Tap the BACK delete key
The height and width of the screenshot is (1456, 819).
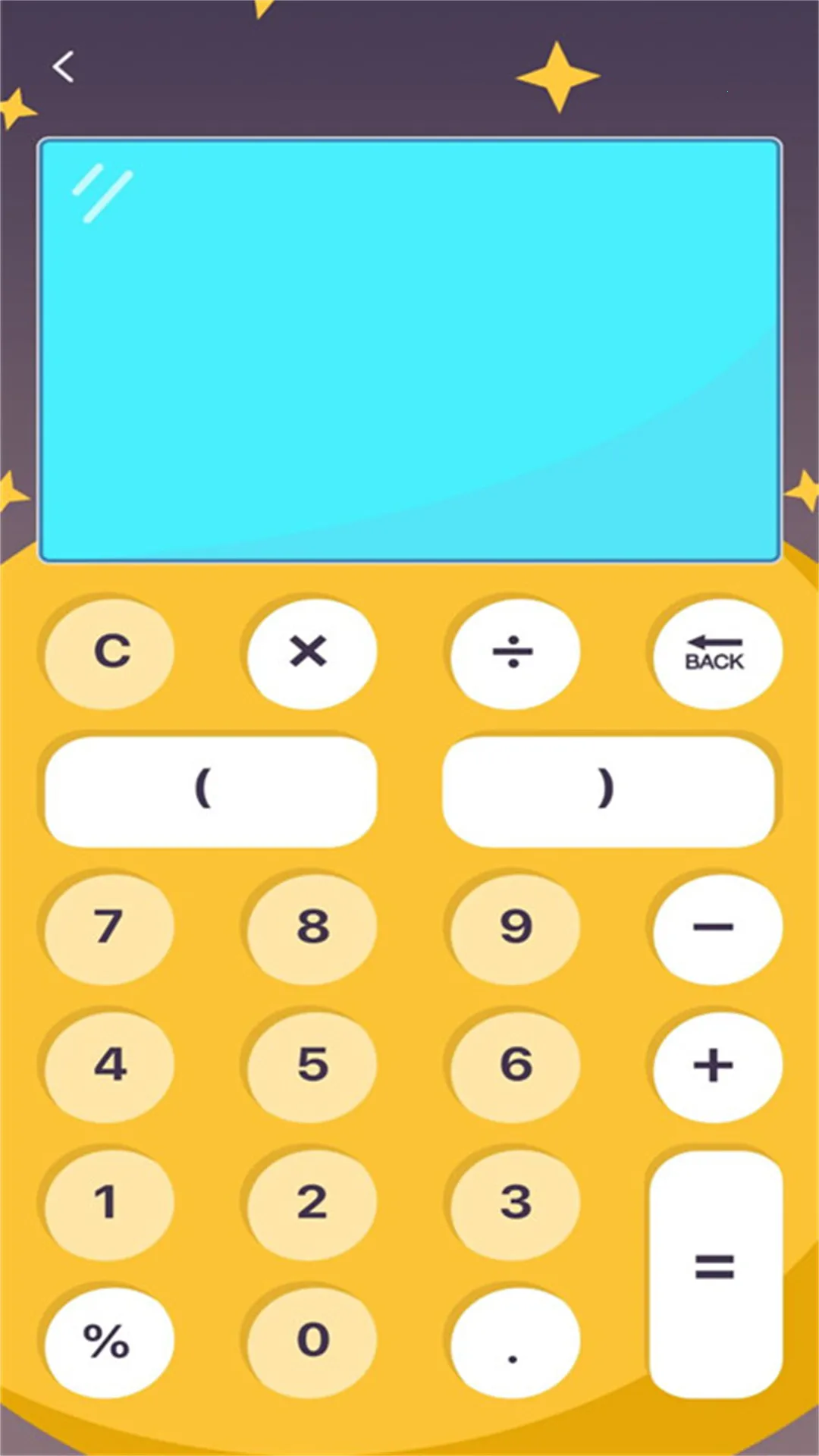[x=714, y=654]
